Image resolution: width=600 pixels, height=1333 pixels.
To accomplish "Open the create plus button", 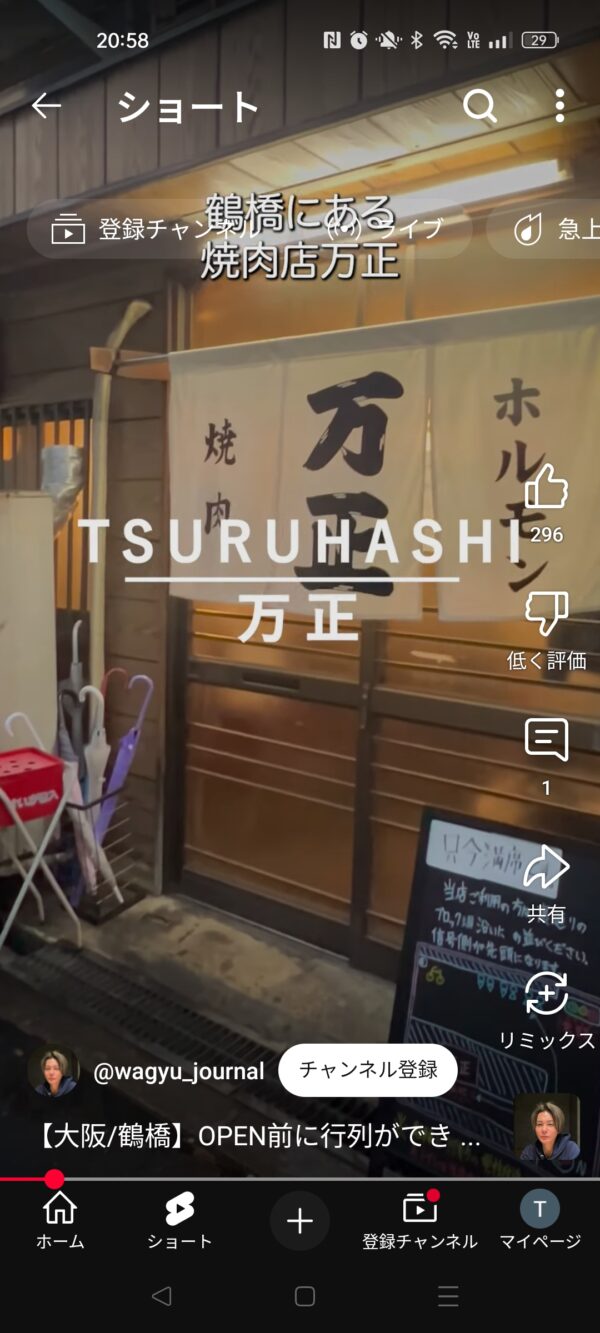I will click(x=299, y=1221).
